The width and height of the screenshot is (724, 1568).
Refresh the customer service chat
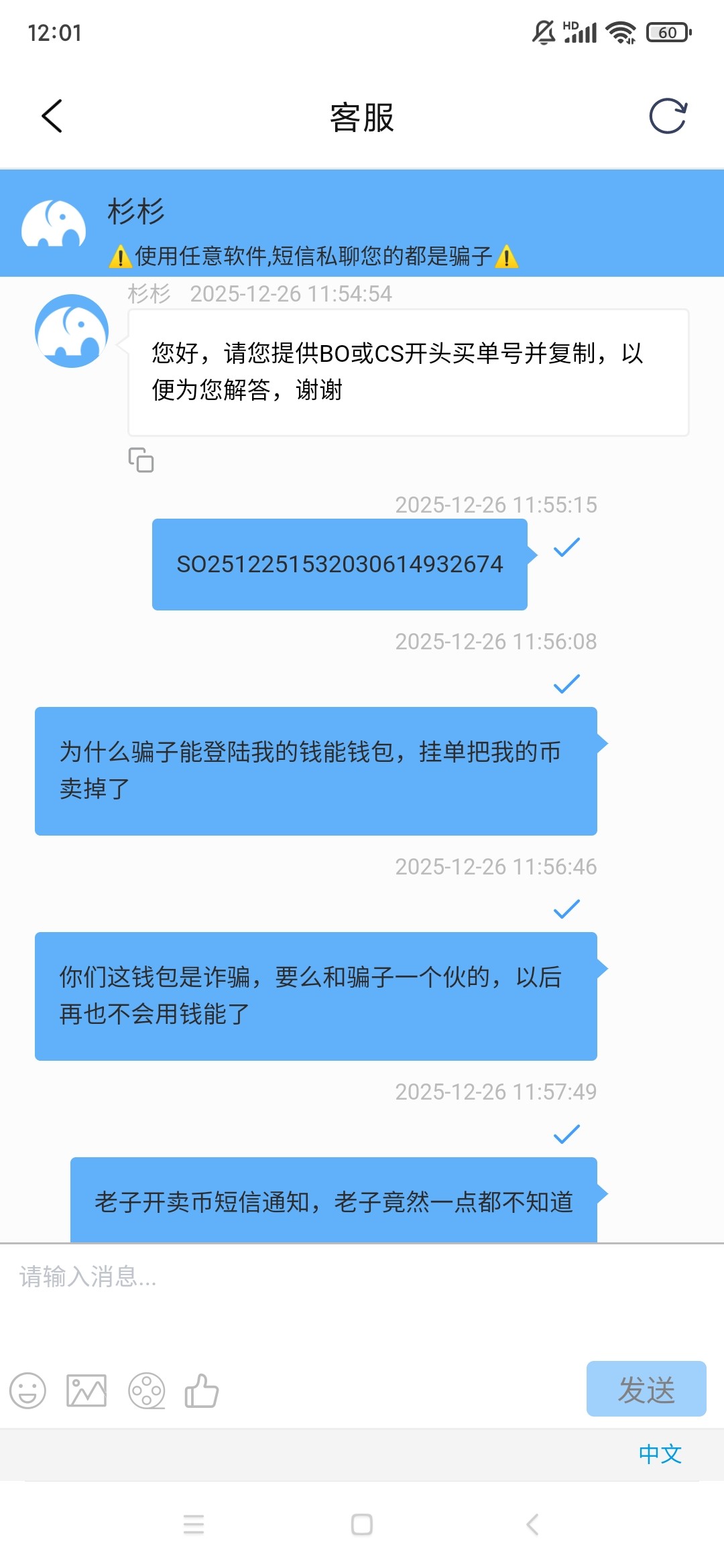coord(668,117)
